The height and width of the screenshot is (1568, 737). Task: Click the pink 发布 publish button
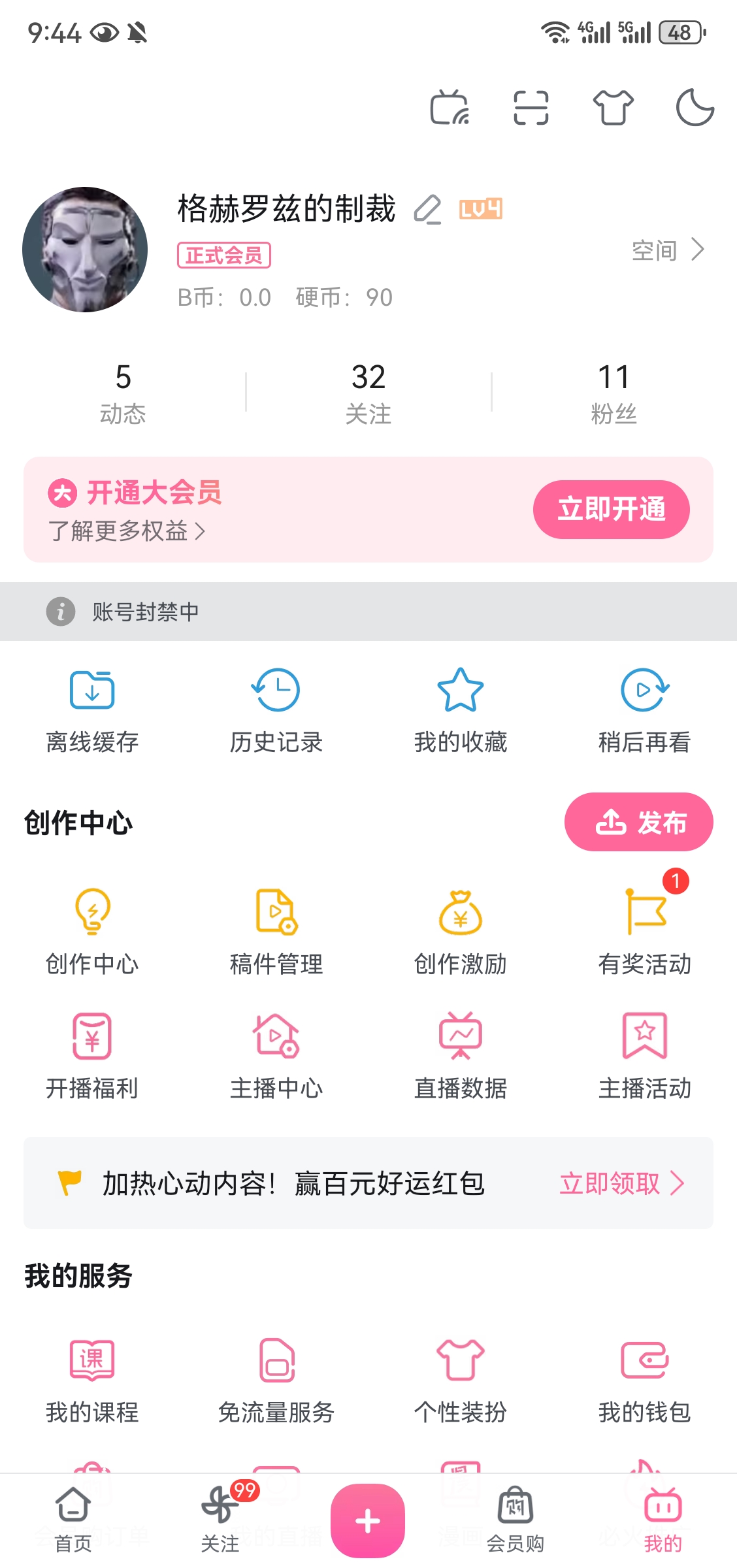[638, 823]
